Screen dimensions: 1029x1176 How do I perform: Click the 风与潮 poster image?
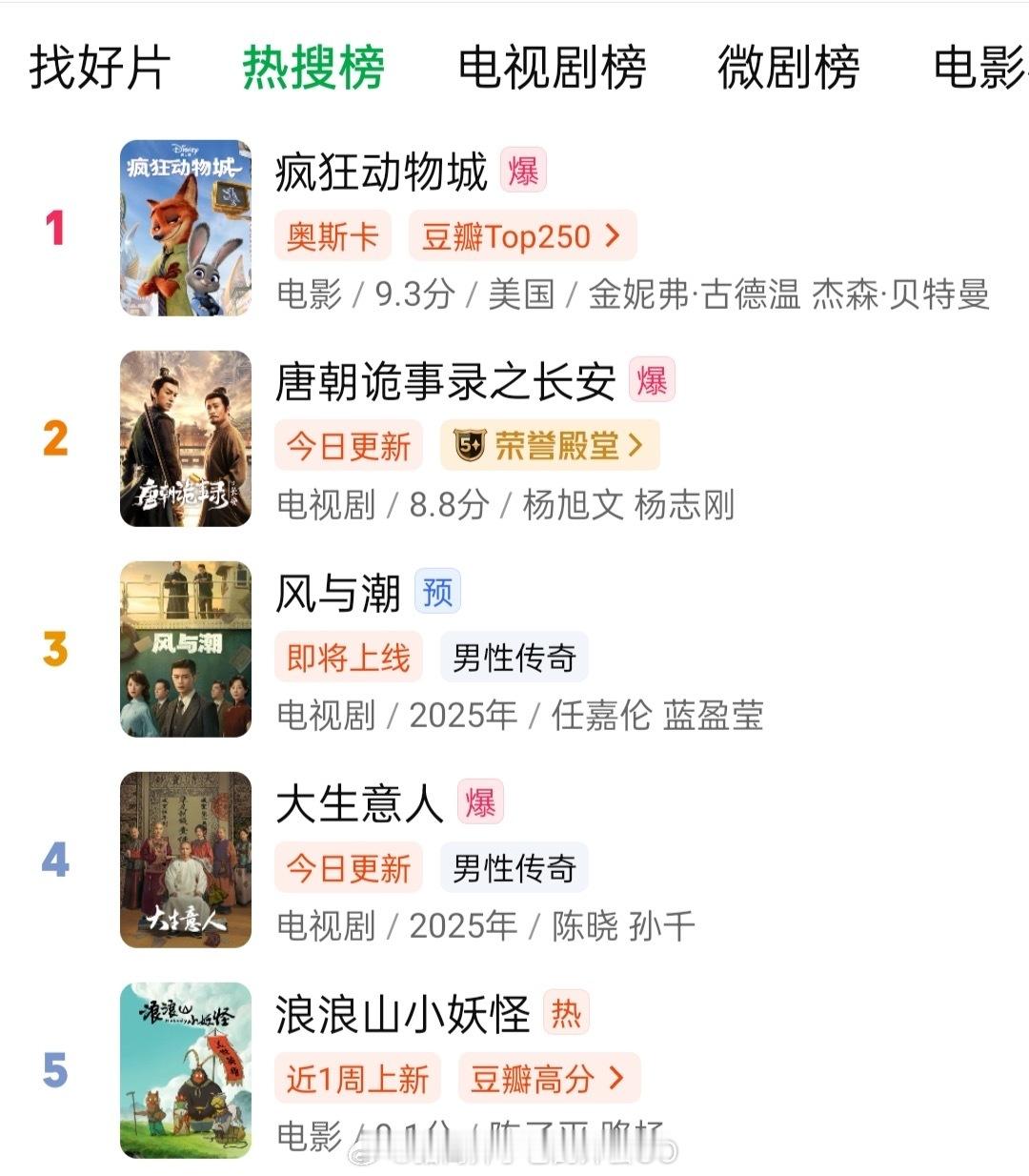[x=186, y=650]
